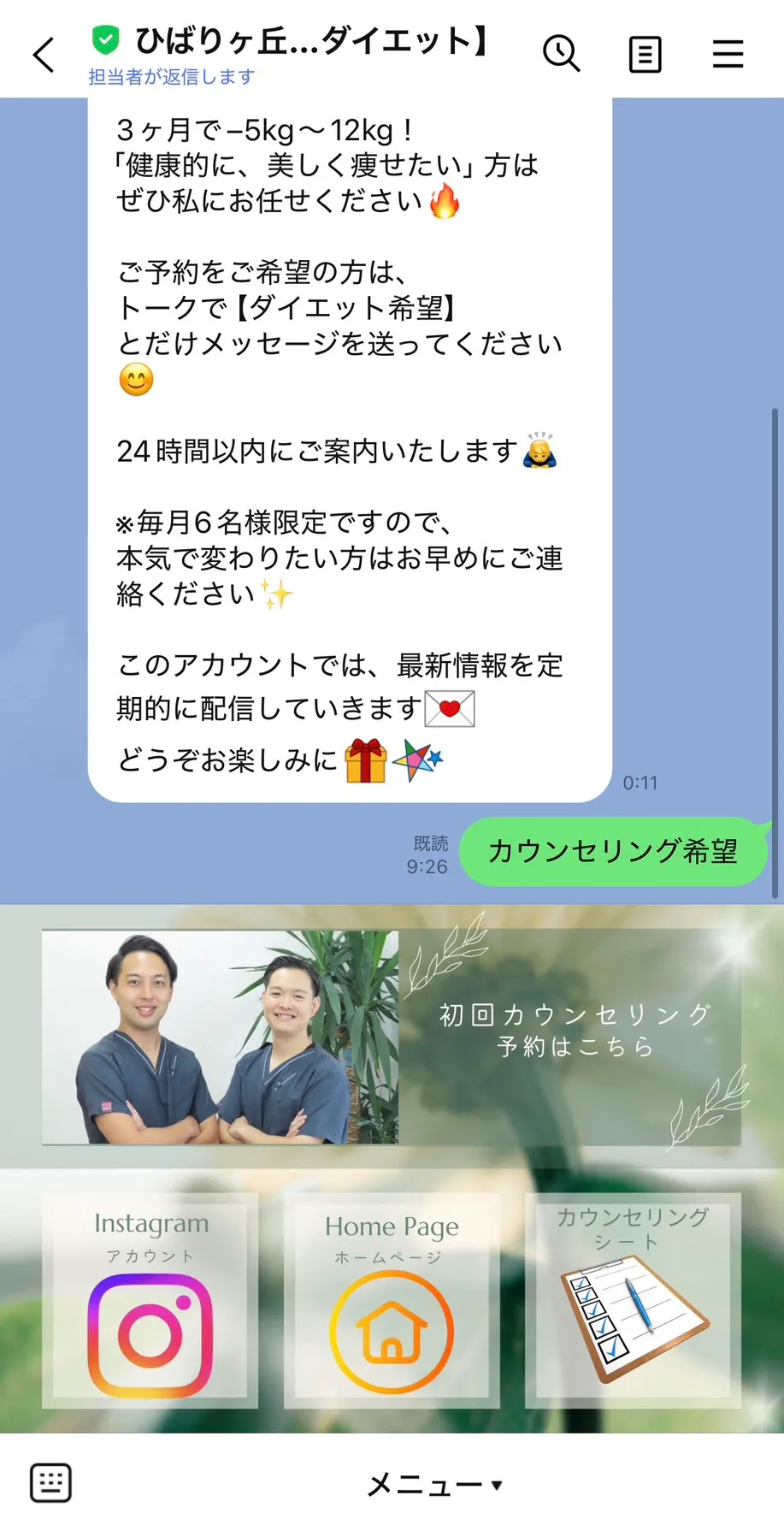Screen dimensions: 784x1525
Task: Open the hamburger menu
Action: click(x=728, y=55)
